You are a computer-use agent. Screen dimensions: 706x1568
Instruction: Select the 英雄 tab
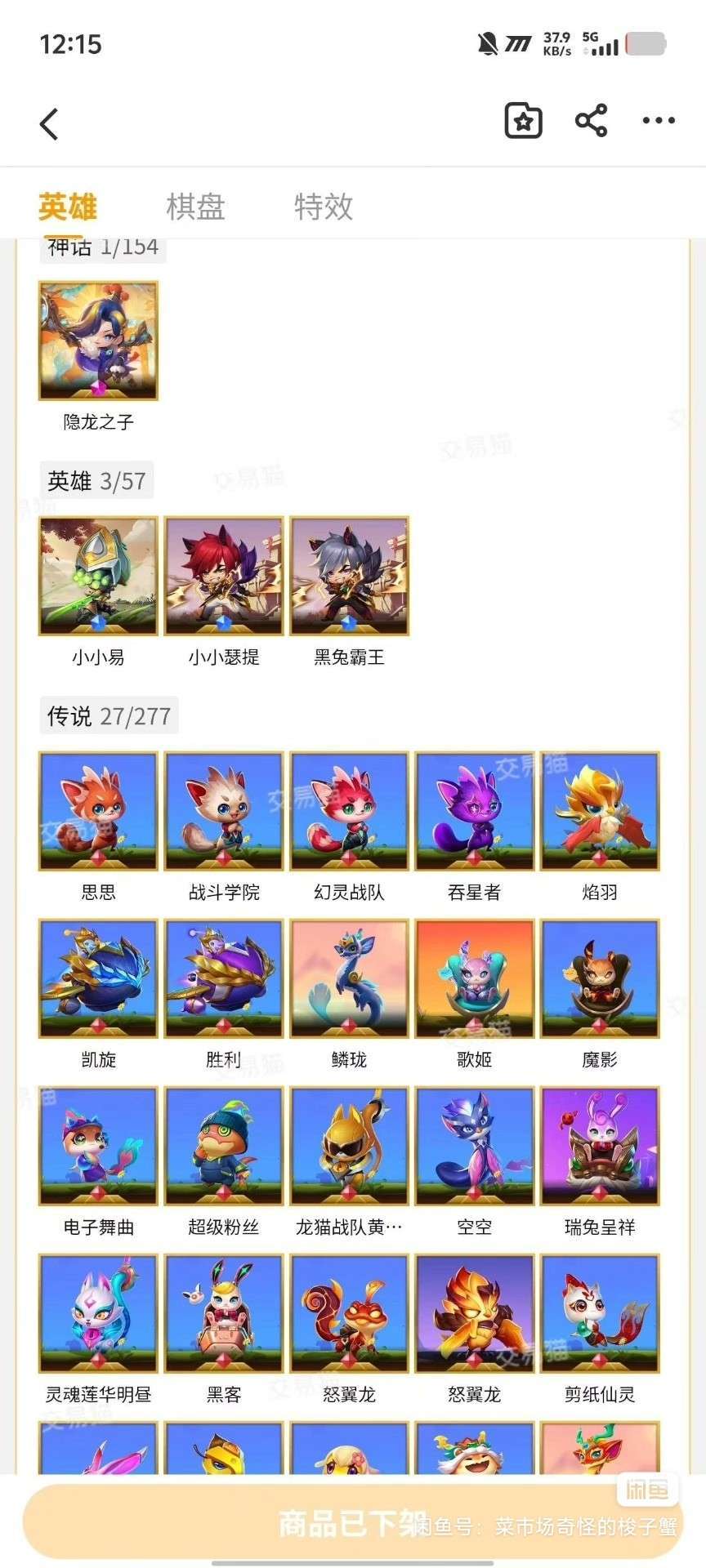coord(68,207)
